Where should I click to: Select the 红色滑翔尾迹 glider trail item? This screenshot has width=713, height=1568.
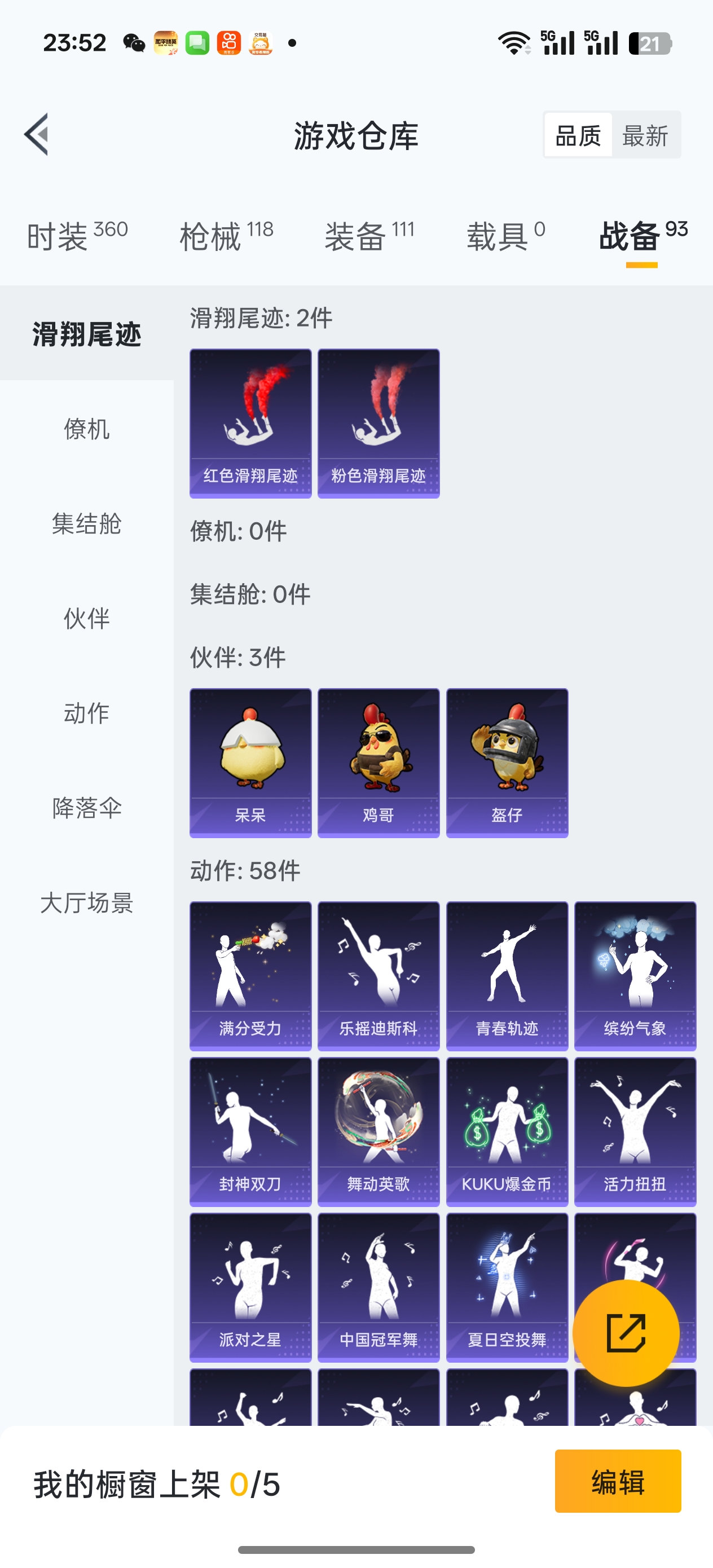(250, 422)
